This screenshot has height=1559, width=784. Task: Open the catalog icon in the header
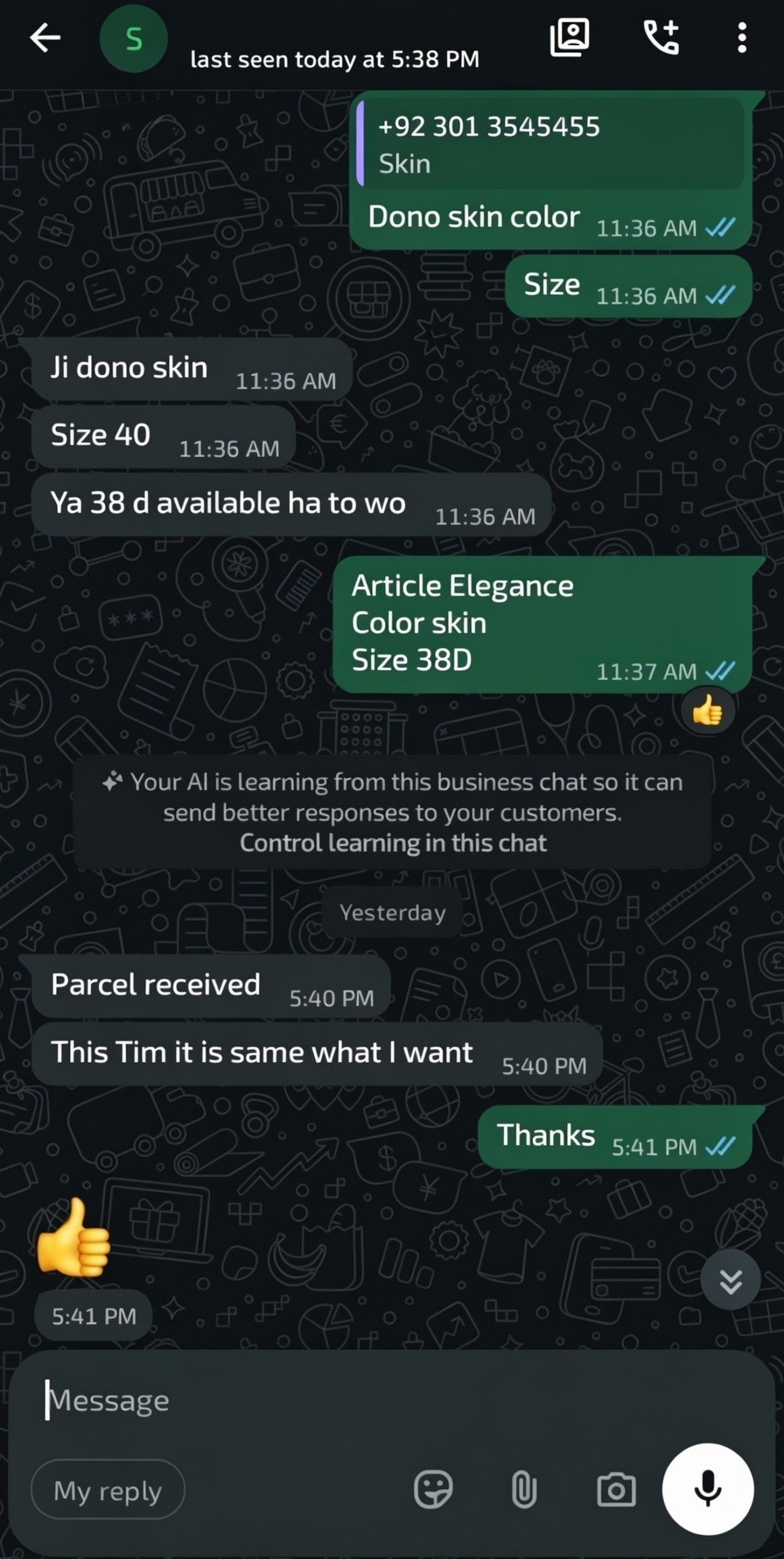pos(569,38)
